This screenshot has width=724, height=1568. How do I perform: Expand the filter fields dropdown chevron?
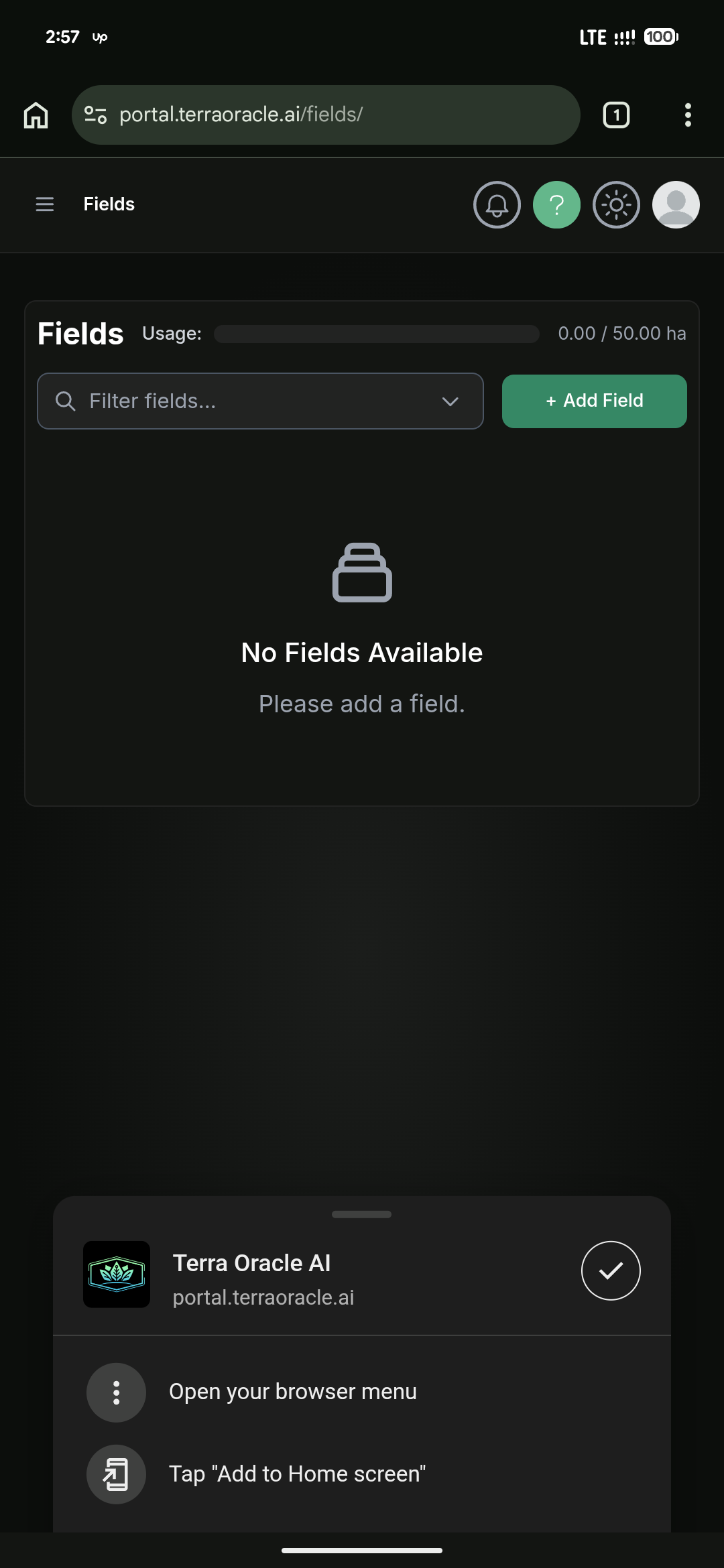click(x=450, y=401)
